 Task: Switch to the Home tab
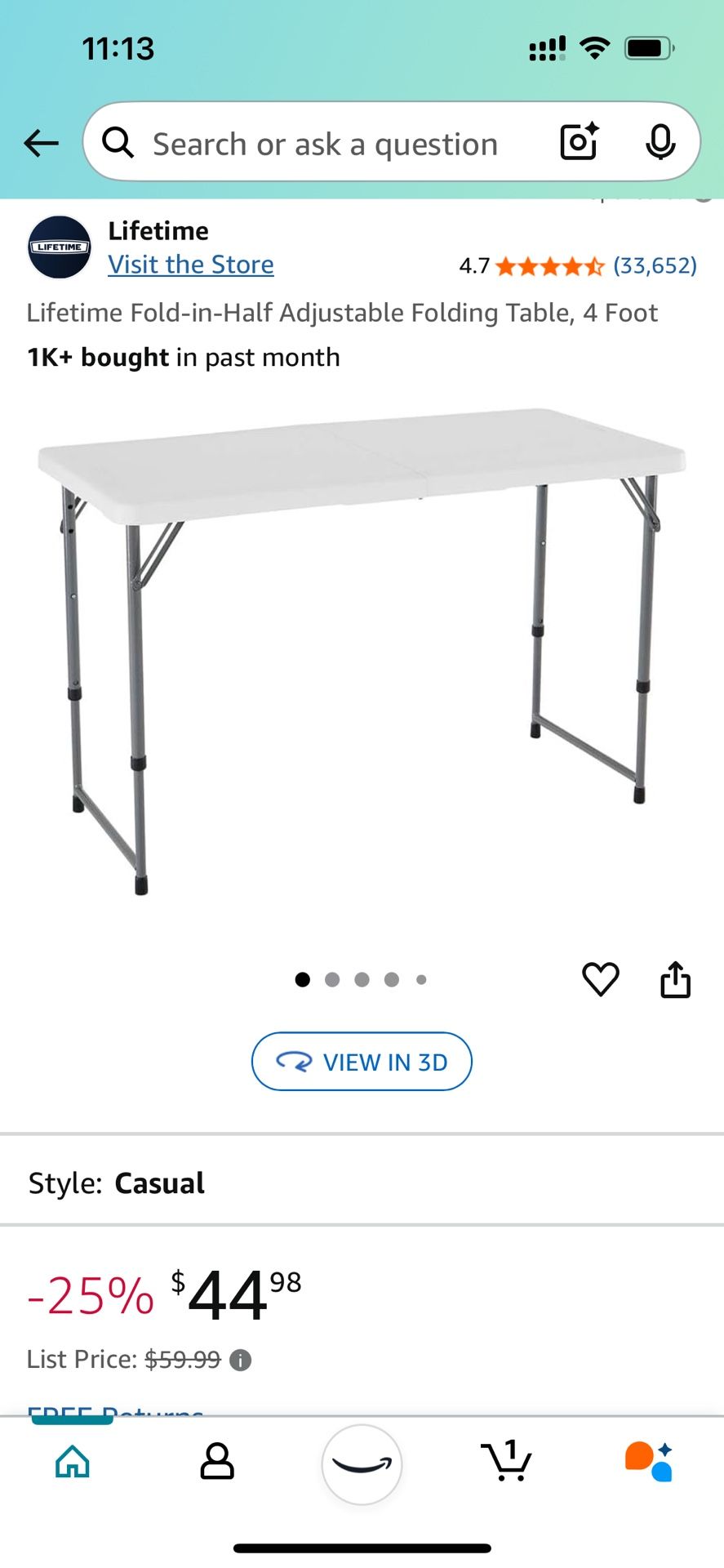pyautogui.click(x=73, y=1463)
